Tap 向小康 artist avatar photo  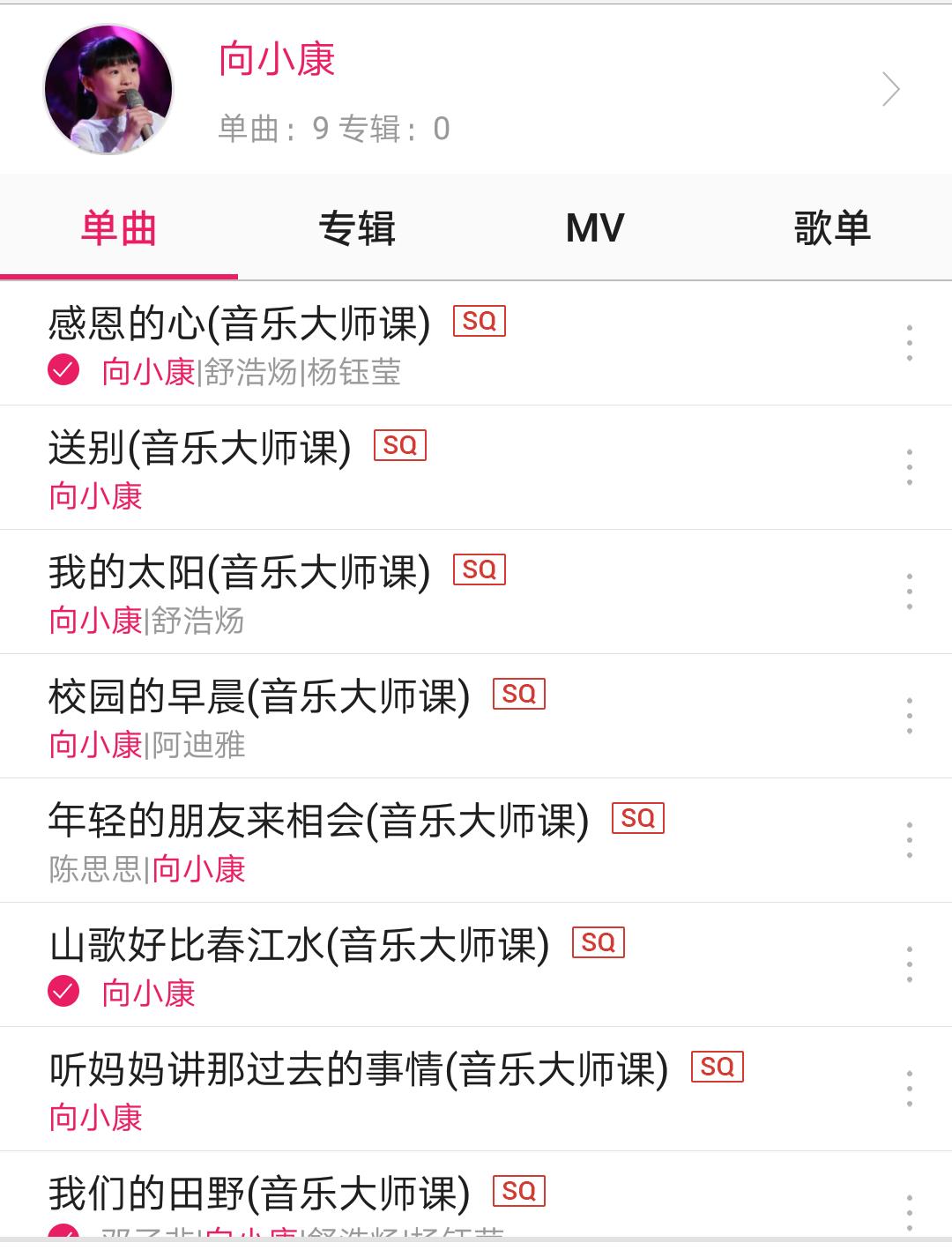click(x=108, y=89)
